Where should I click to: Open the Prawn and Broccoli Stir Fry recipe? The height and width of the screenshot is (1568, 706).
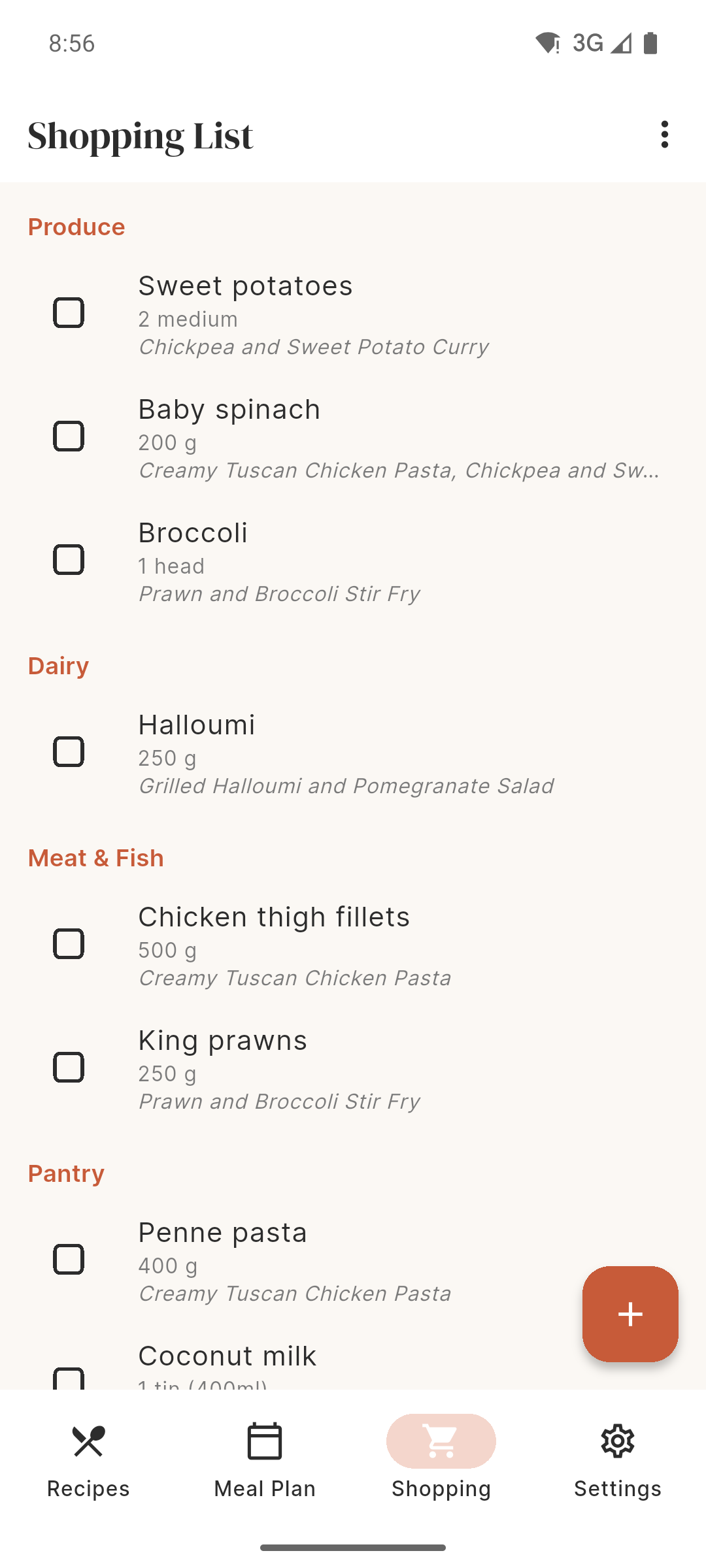[x=279, y=1101]
